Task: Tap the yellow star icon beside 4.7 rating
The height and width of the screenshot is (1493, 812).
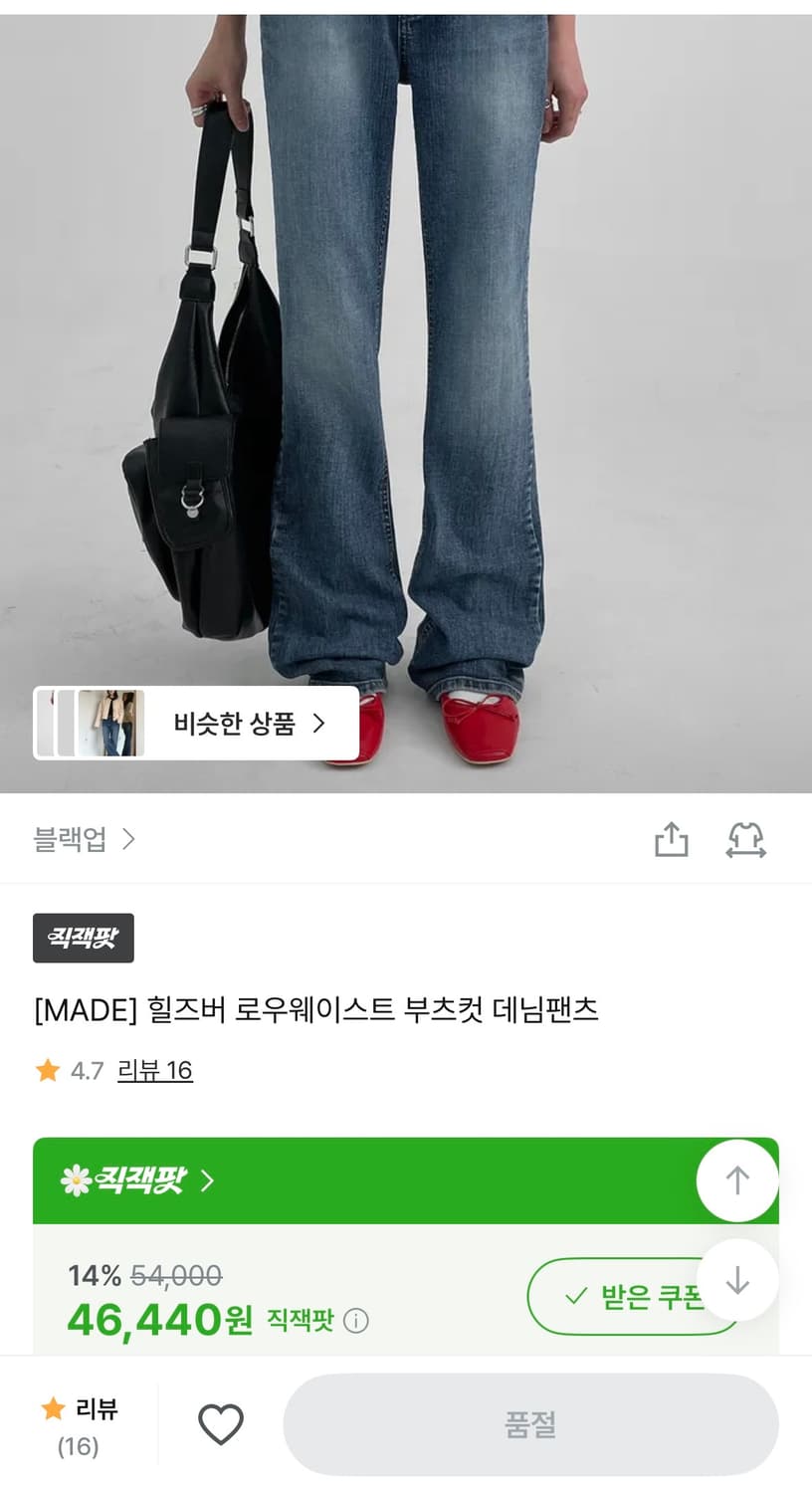Action: 47,1070
